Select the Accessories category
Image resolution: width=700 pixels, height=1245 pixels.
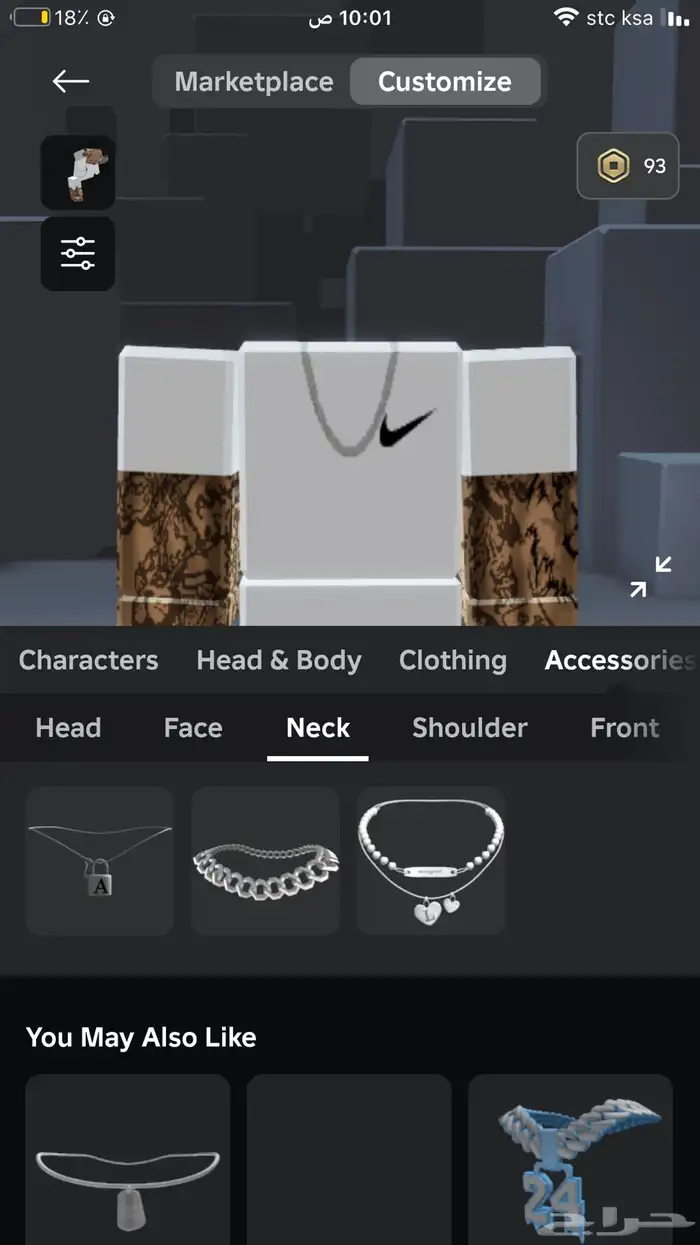[618, 660]
